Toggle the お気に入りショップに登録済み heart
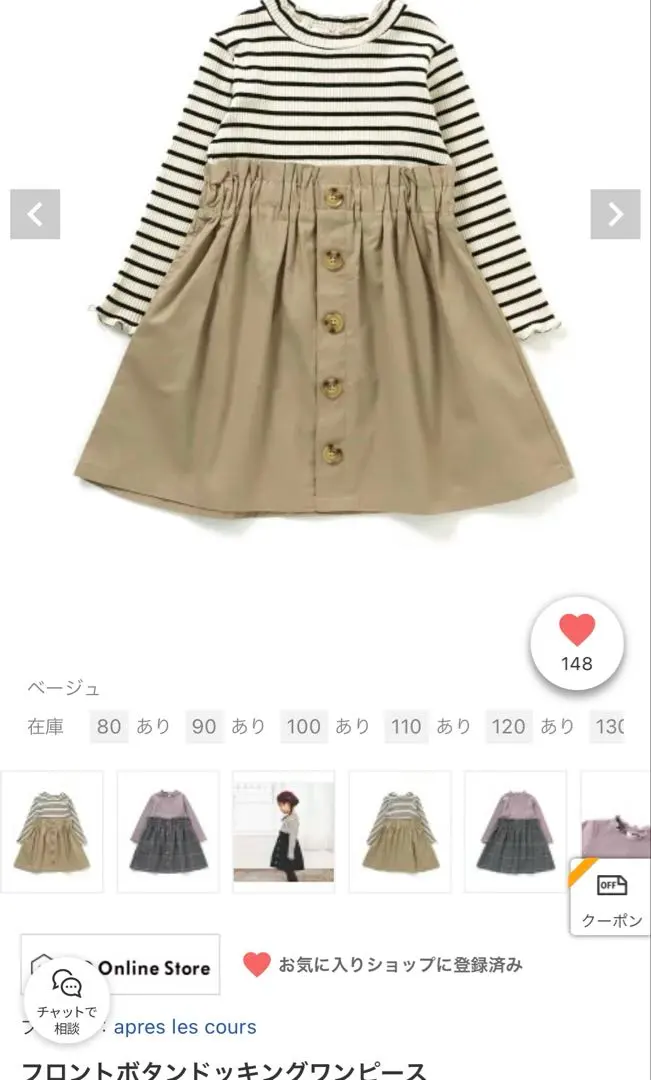The width and height of the screenshot is (651, 1080). [x=257, y=965]
